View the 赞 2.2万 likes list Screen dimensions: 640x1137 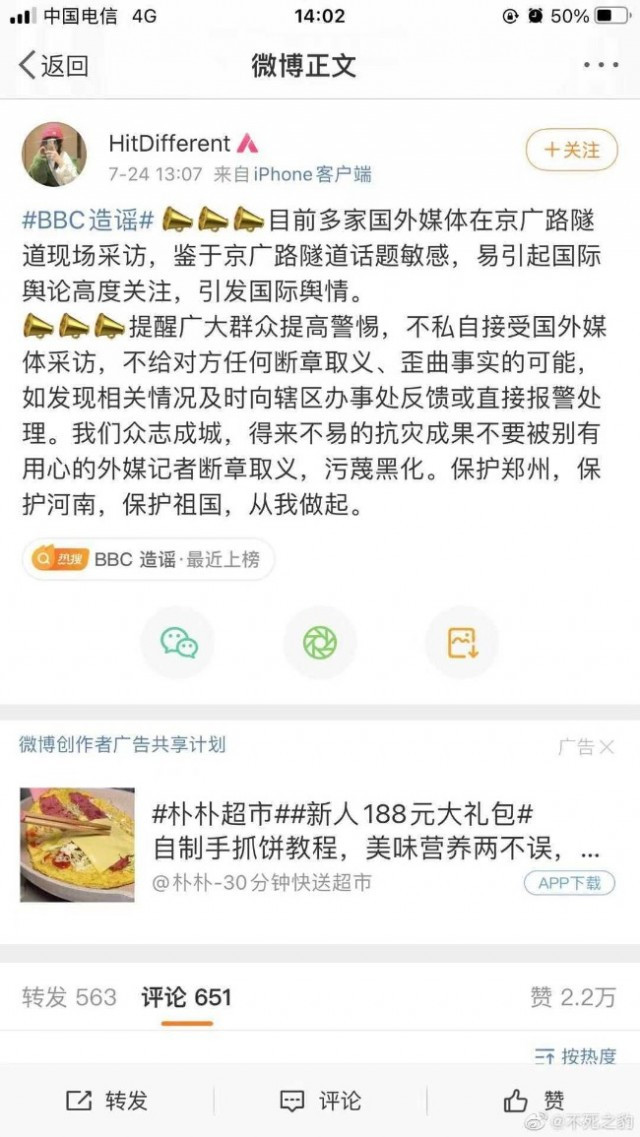tap(572, 997)
